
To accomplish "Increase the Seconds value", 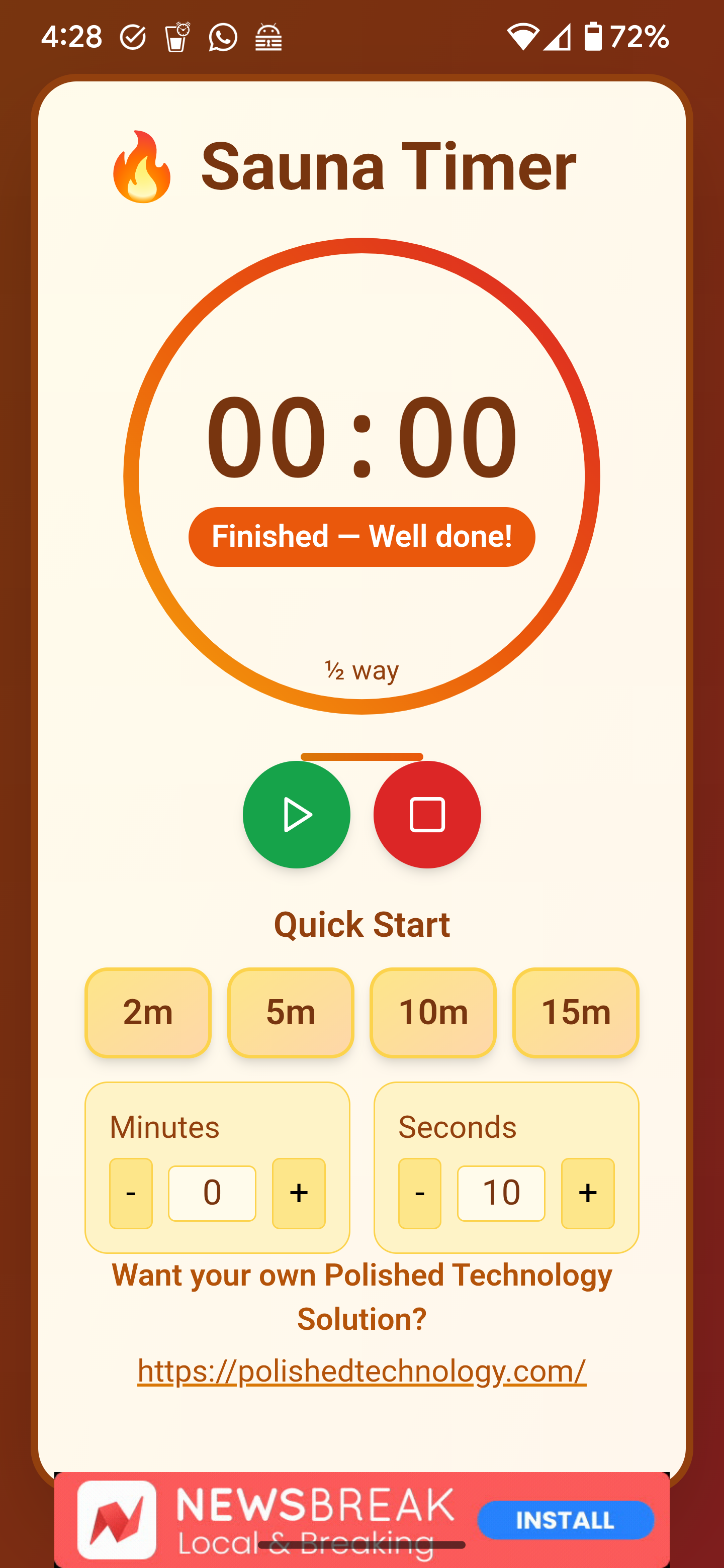I will click(x=587, y=1193).
